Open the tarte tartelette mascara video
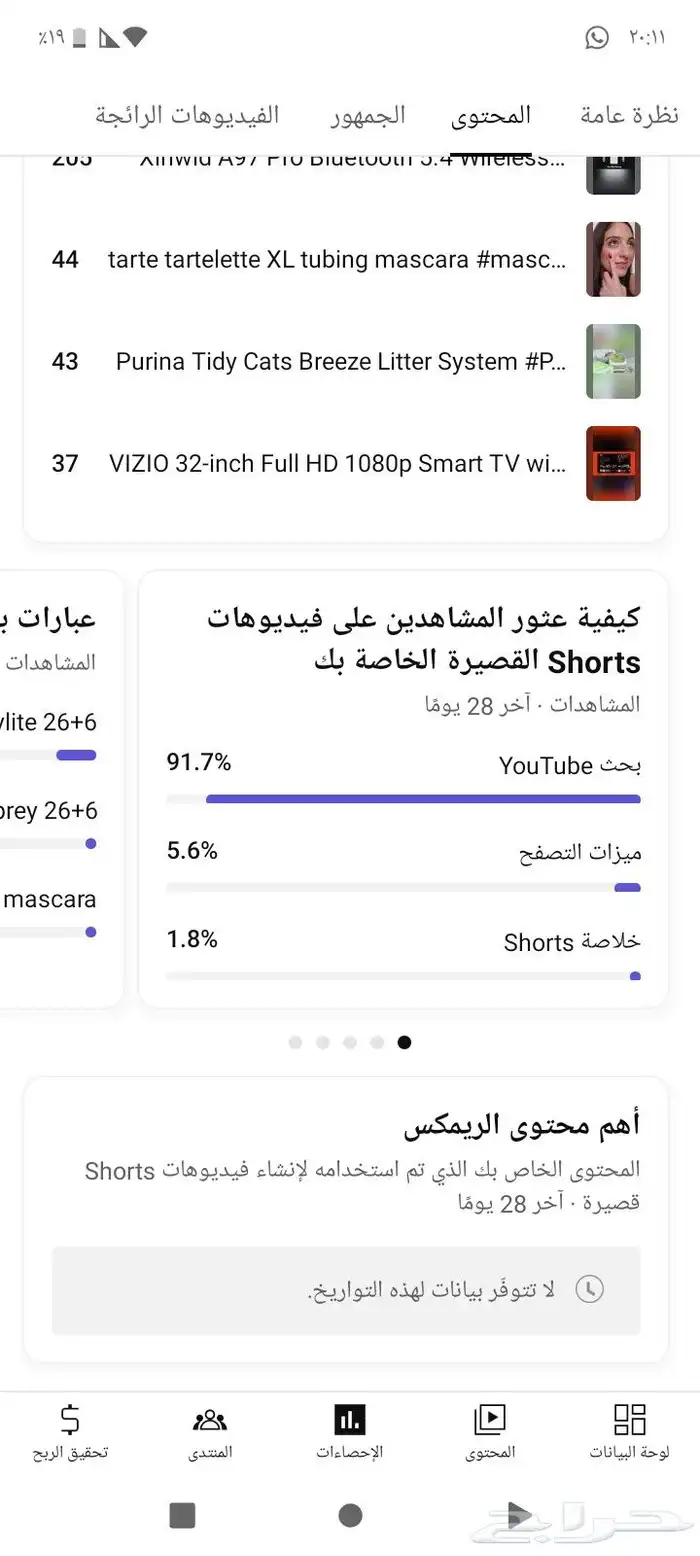 pyautogui.click(x=337, y=260)
